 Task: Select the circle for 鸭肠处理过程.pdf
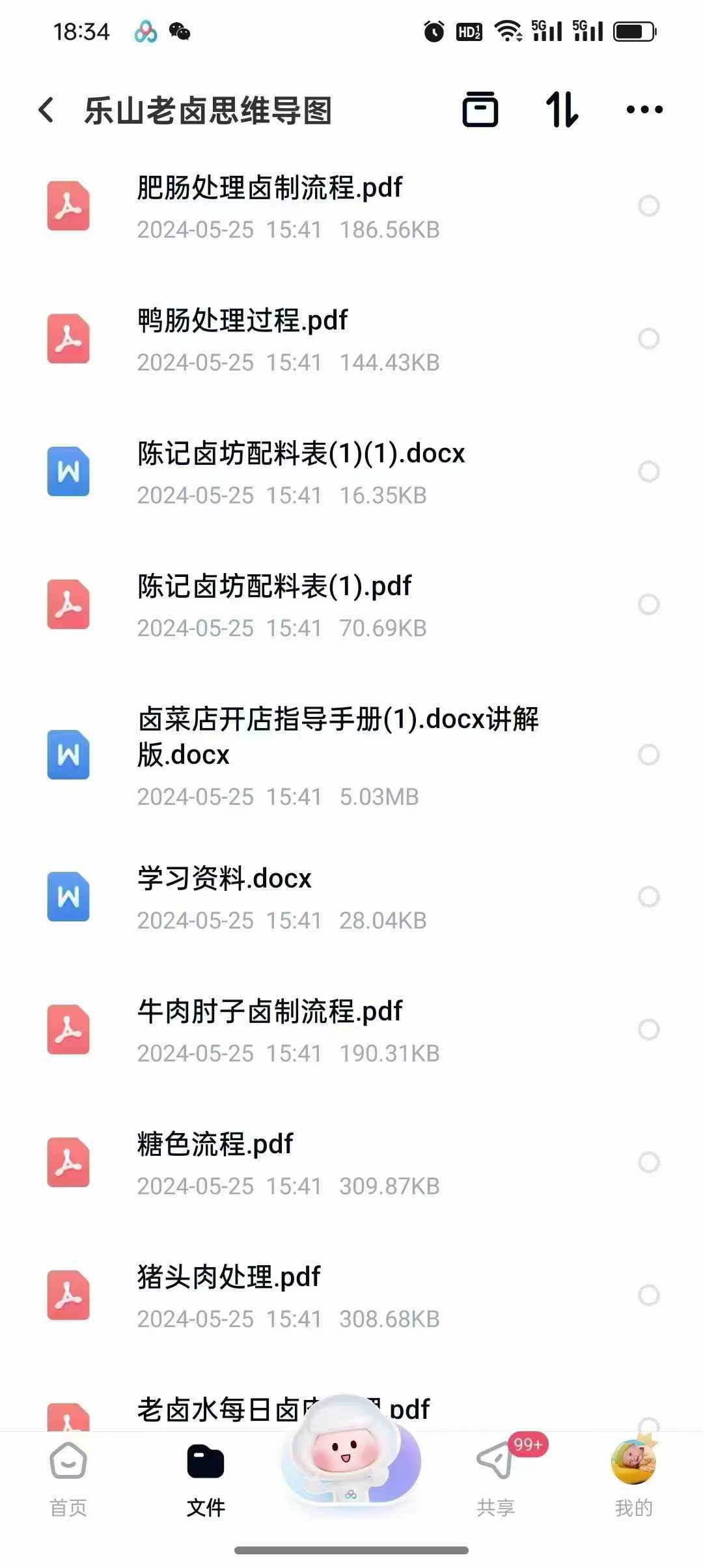pos(648,339)
